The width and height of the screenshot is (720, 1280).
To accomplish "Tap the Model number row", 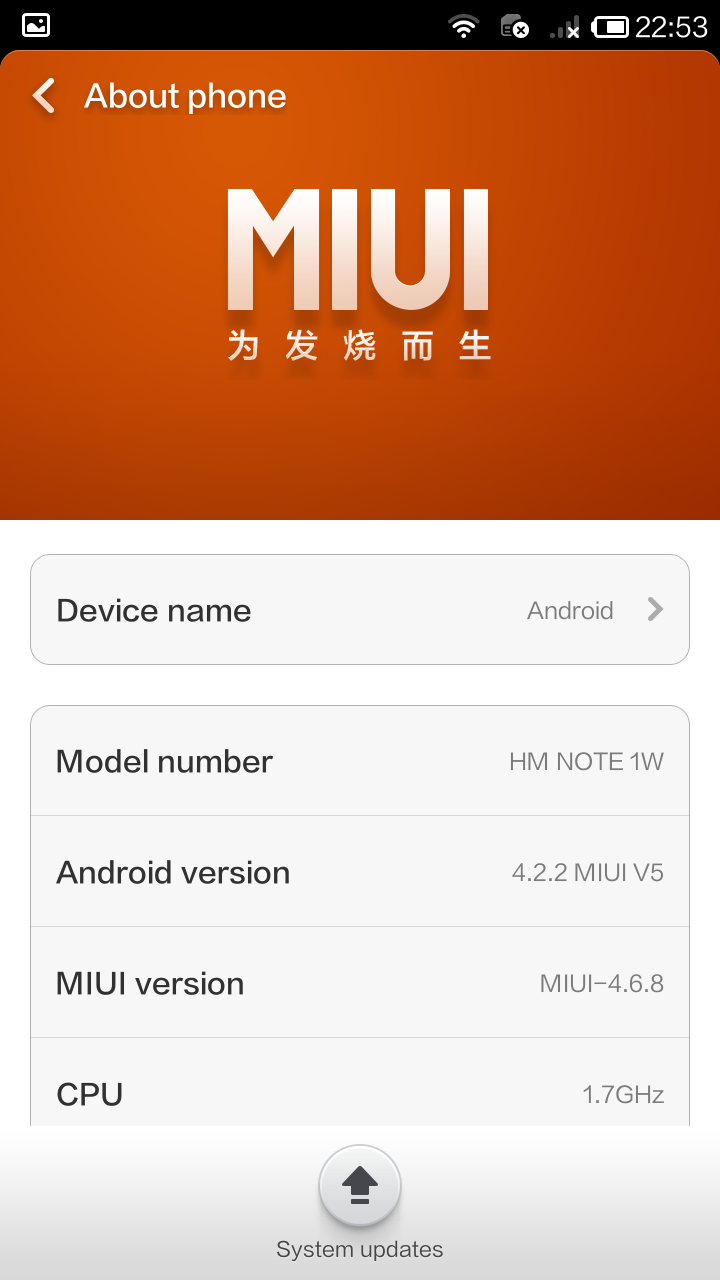I will 360,762.
